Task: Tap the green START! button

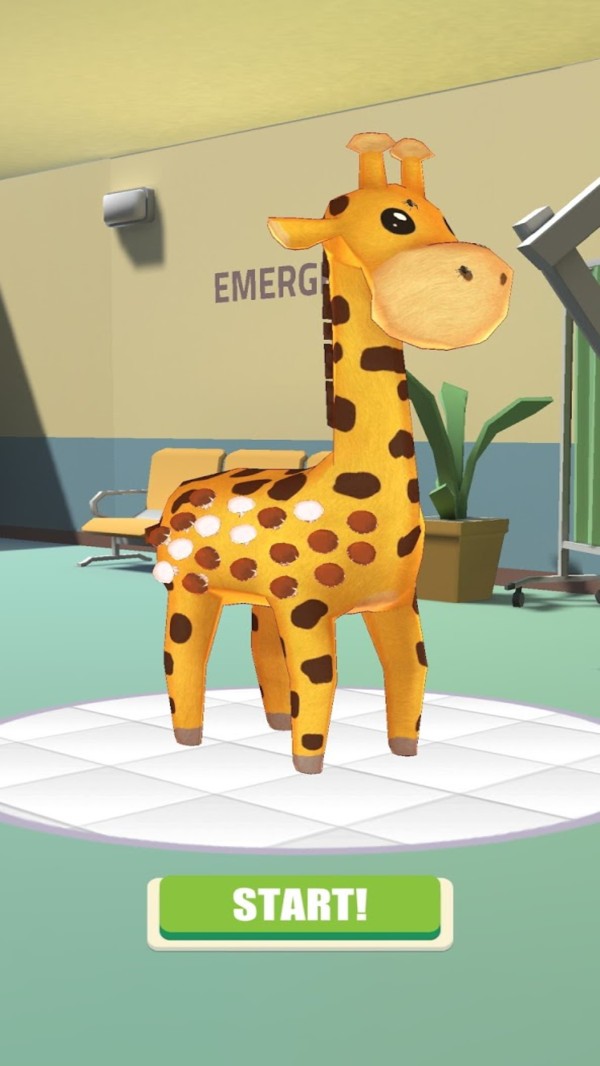Action: click(300, 907)
